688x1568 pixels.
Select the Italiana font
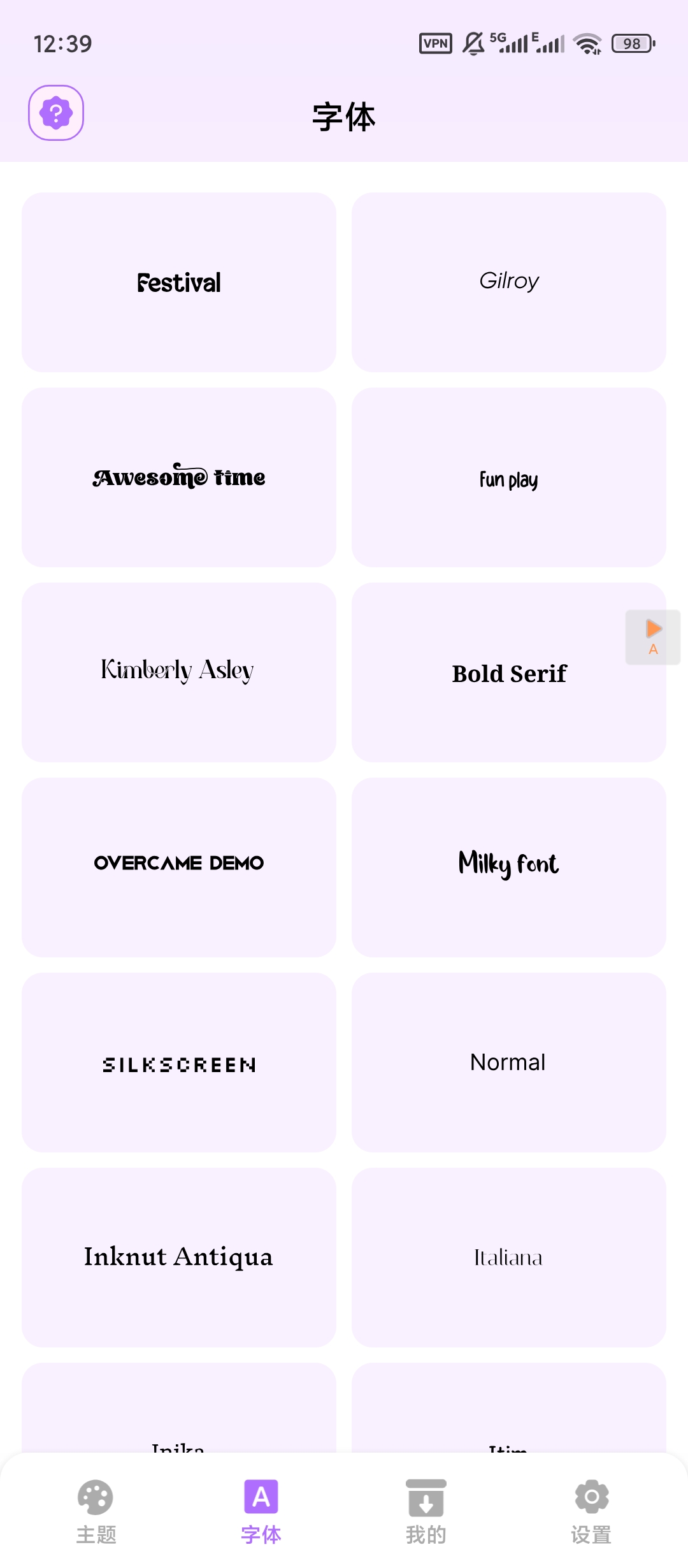tap(509, 1258)
